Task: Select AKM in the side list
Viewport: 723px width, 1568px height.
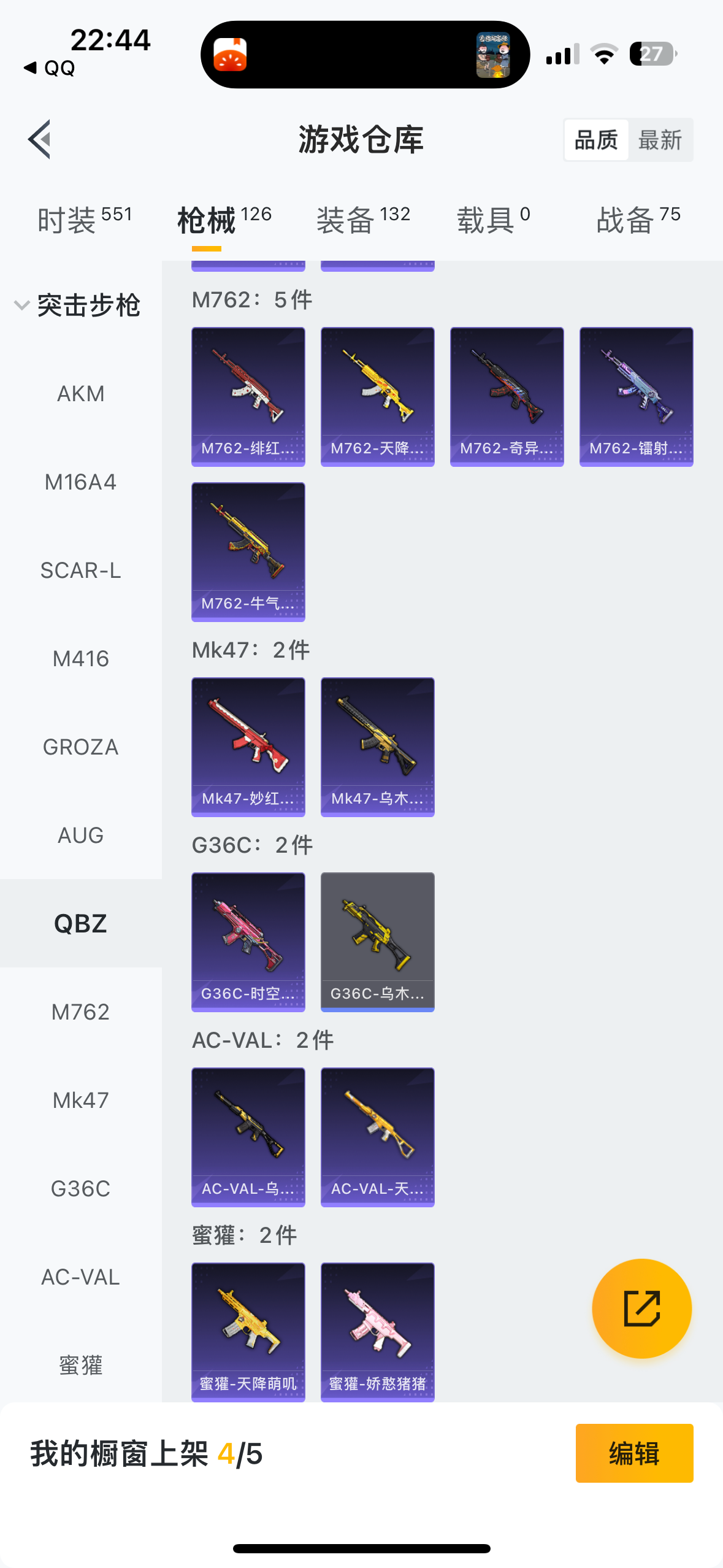Action: point(80,394)
